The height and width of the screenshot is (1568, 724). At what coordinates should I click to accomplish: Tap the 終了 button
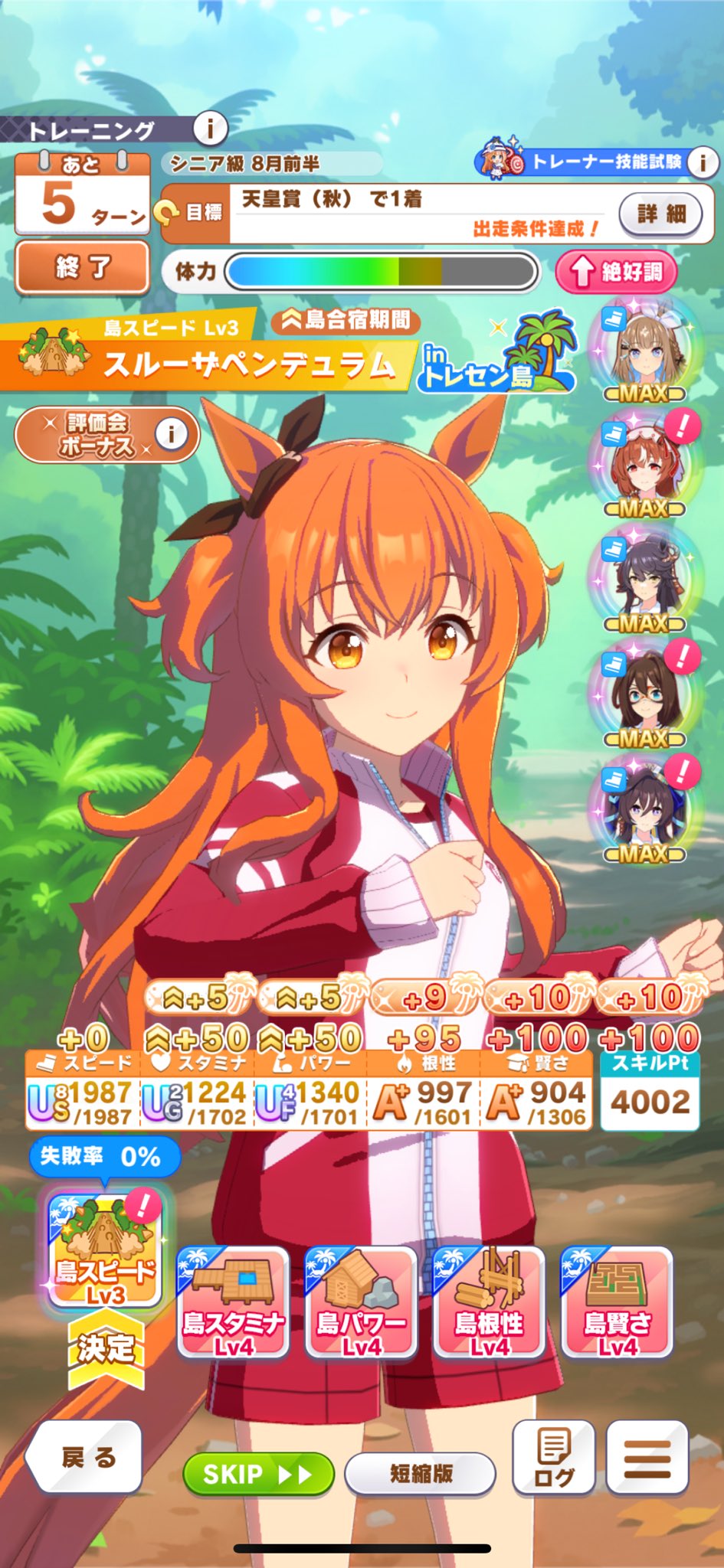82,267
